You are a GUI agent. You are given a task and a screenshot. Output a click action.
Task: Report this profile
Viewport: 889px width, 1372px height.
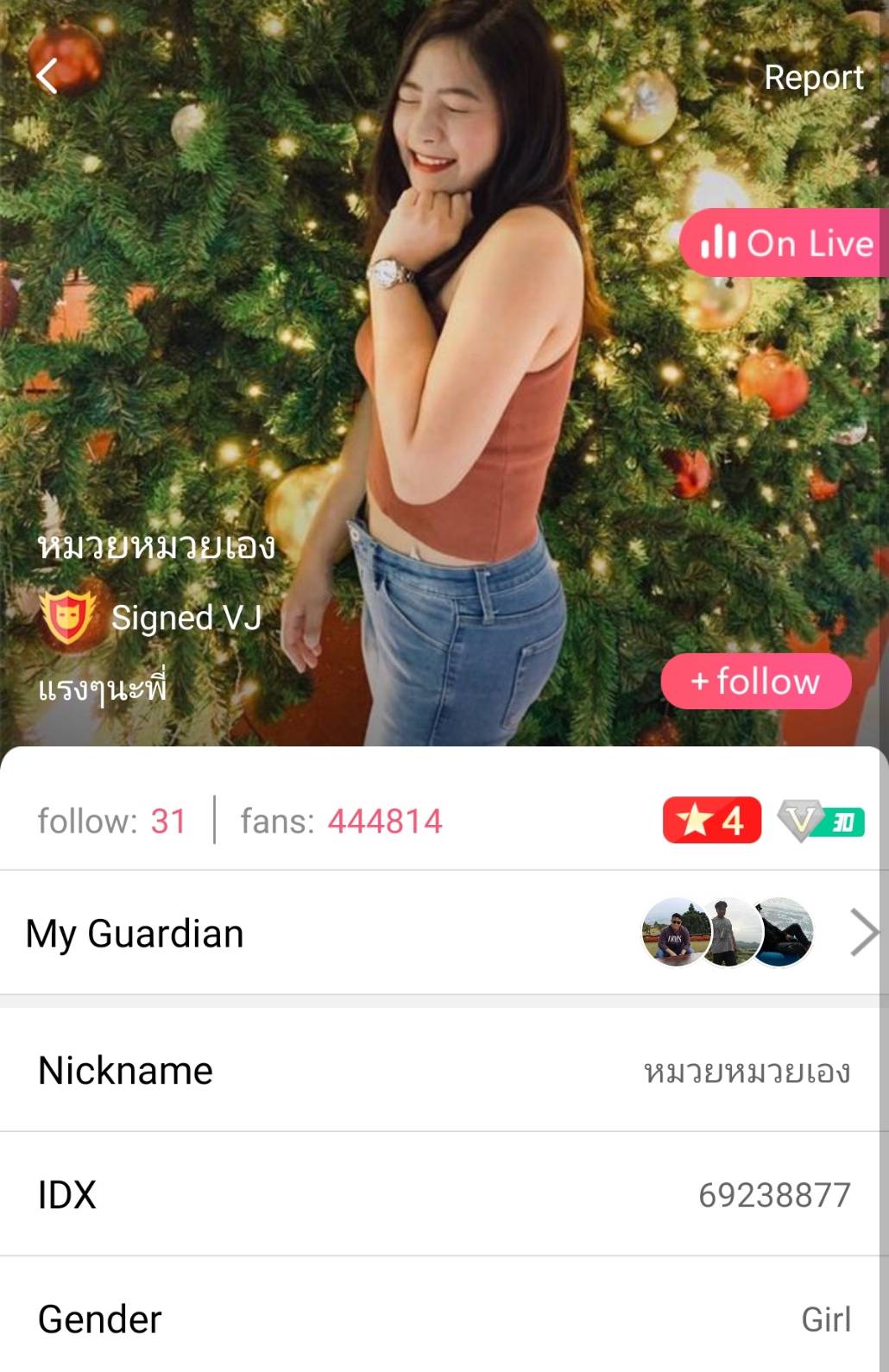click(x=813, y=78)
